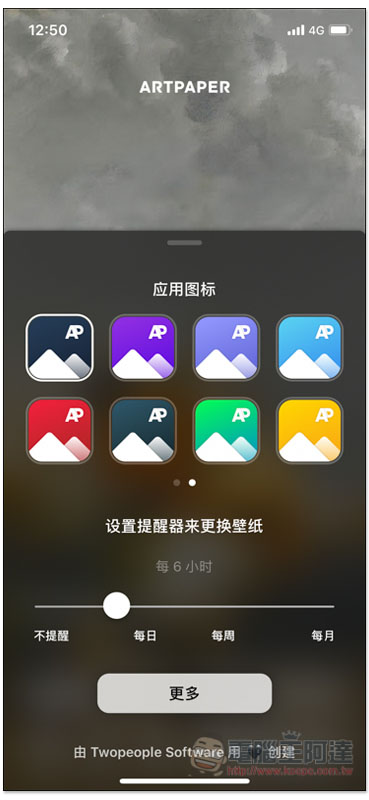Select the sky blue app icon
Screen dimensions: 369x800
click(x=310, y=347)
